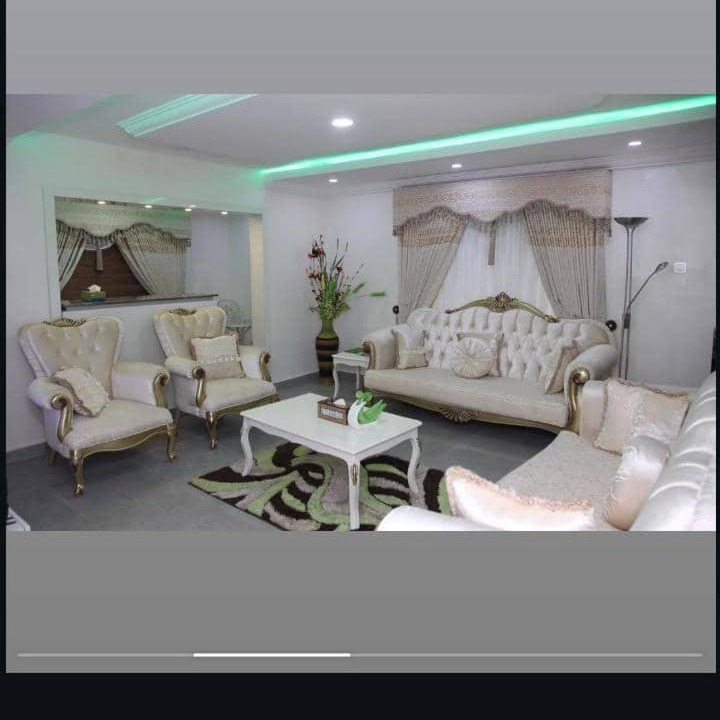Tap the white carousel position indicator bar
720x720 pixels.
[271, 655]
